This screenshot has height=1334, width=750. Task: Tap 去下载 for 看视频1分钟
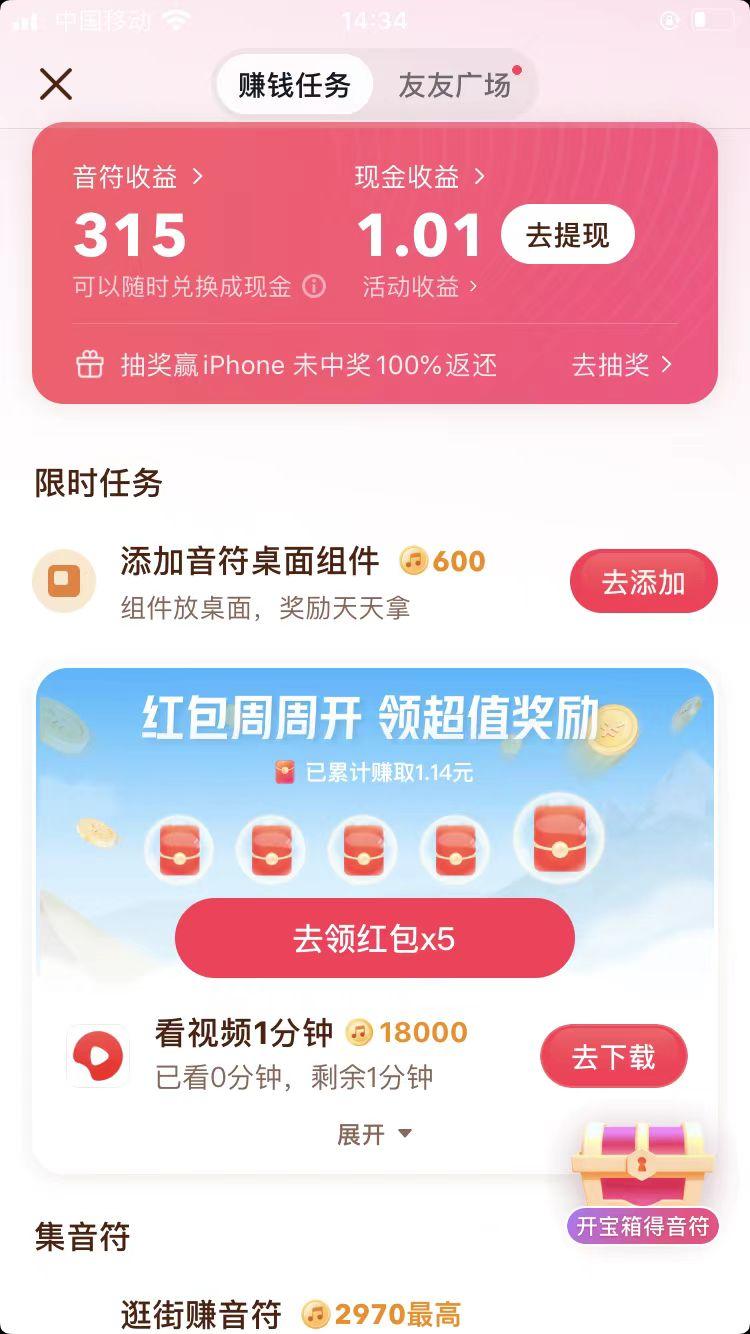click(x=613, y=1057)
